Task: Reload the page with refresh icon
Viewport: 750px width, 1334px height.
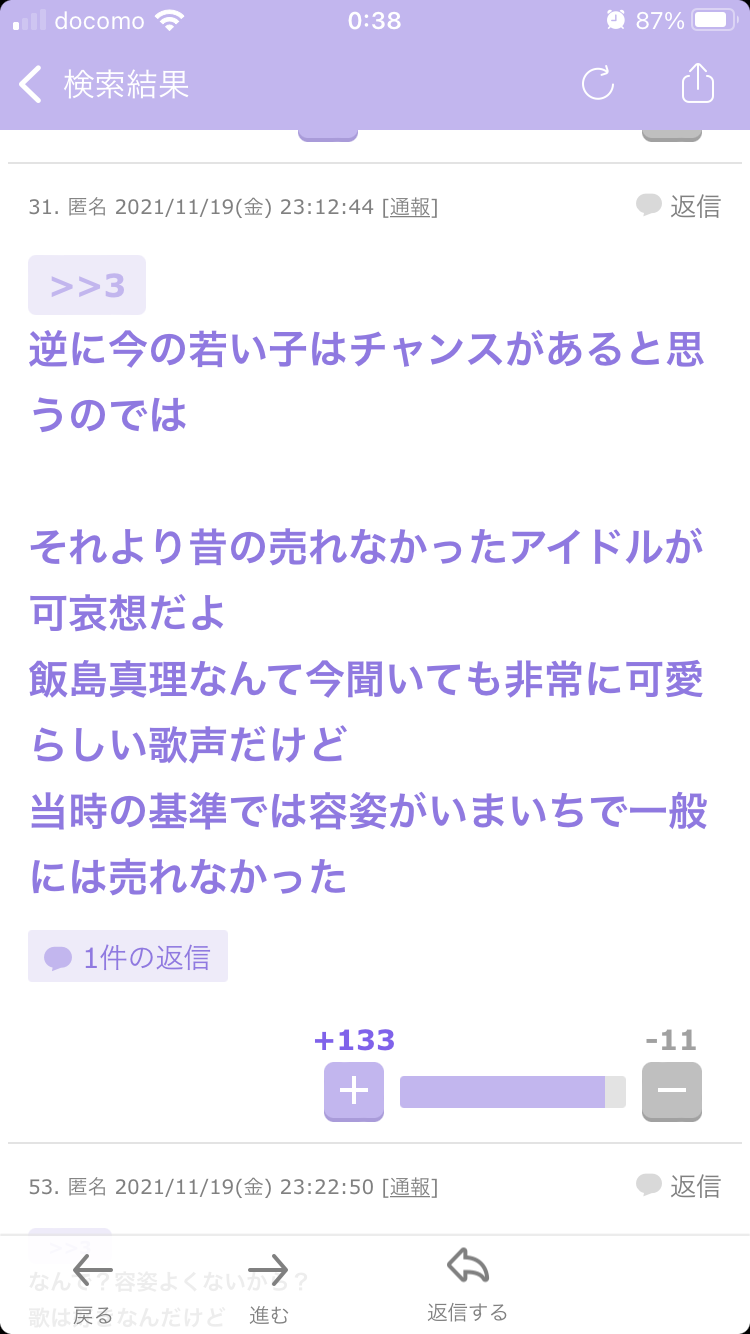Action: 598,84
